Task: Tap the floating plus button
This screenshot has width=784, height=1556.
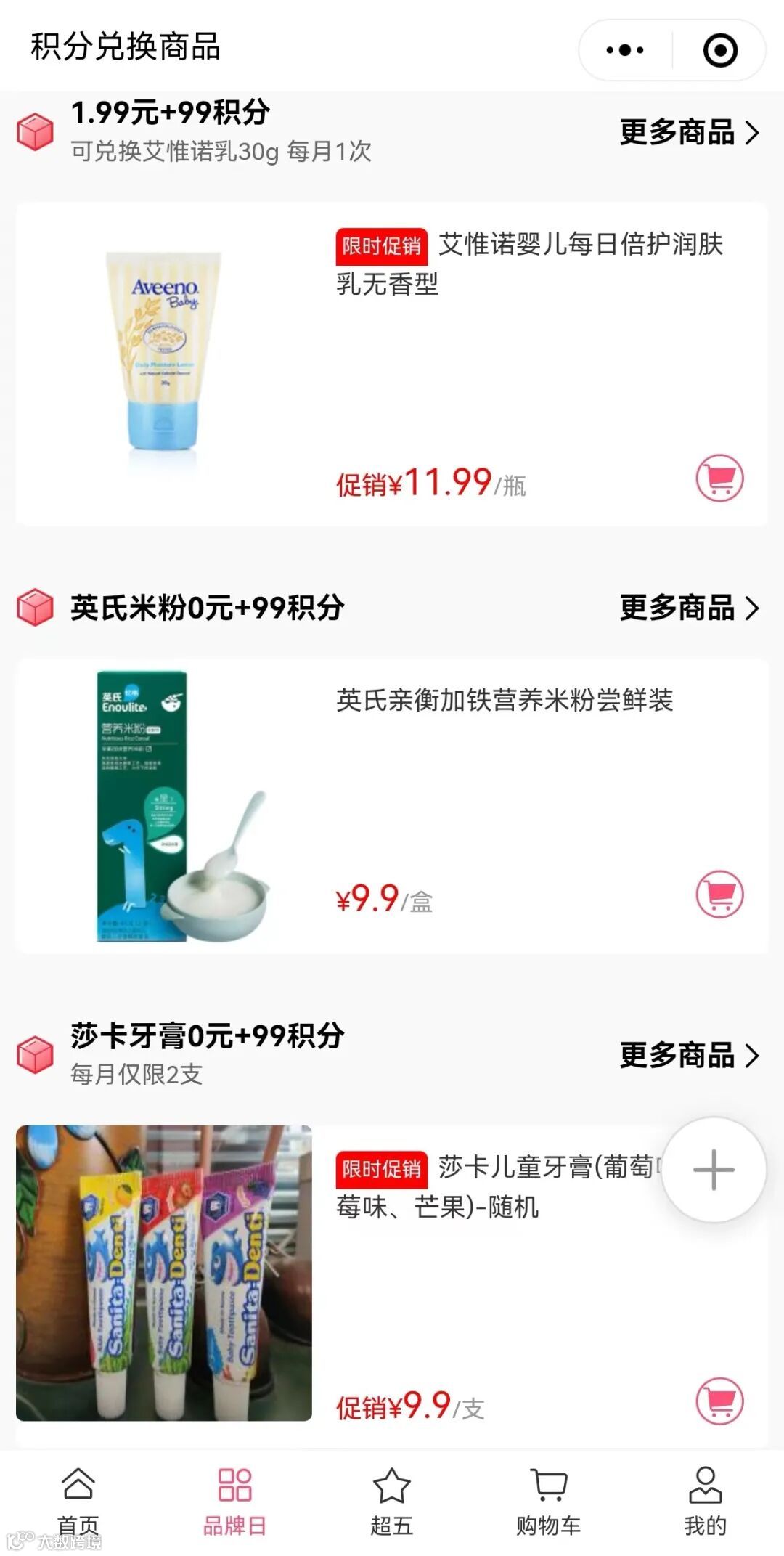Action: tap(714, 1170)
